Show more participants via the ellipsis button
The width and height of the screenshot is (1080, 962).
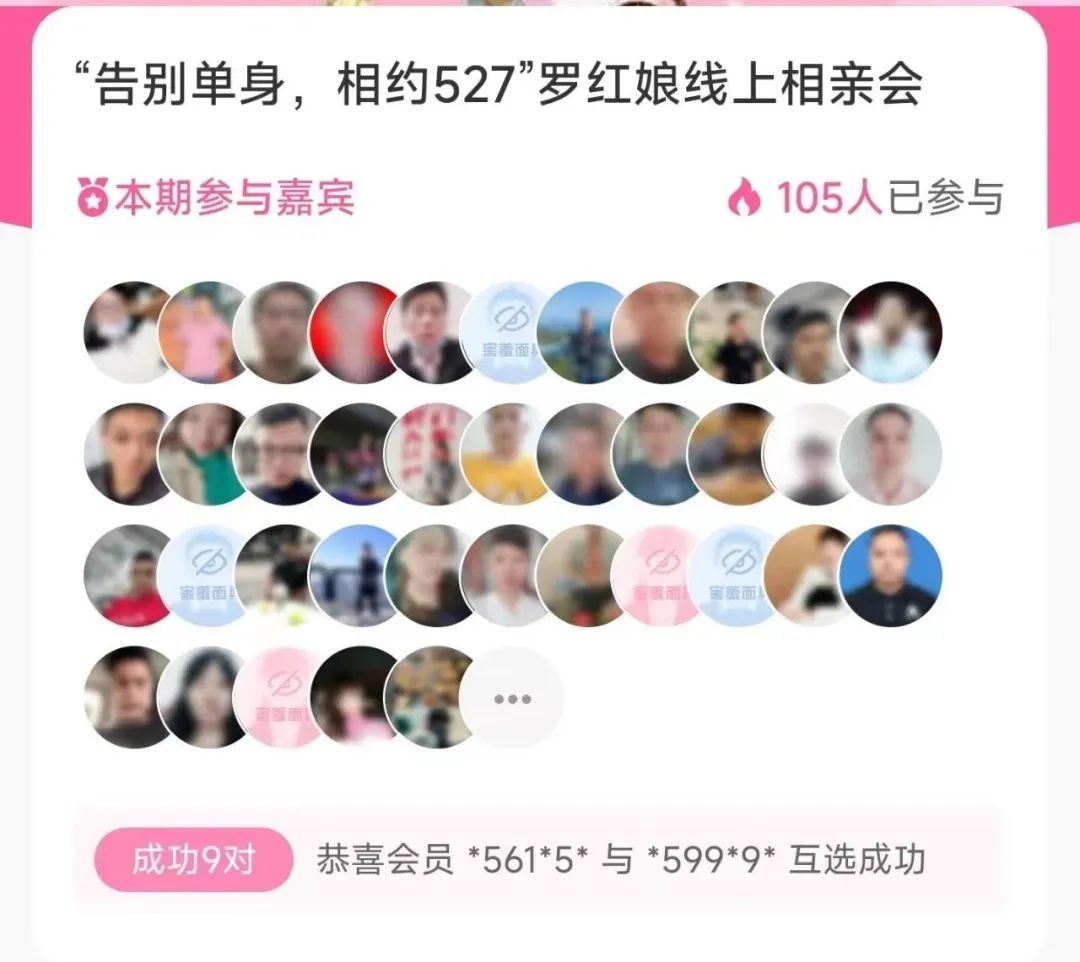point(512,698)
